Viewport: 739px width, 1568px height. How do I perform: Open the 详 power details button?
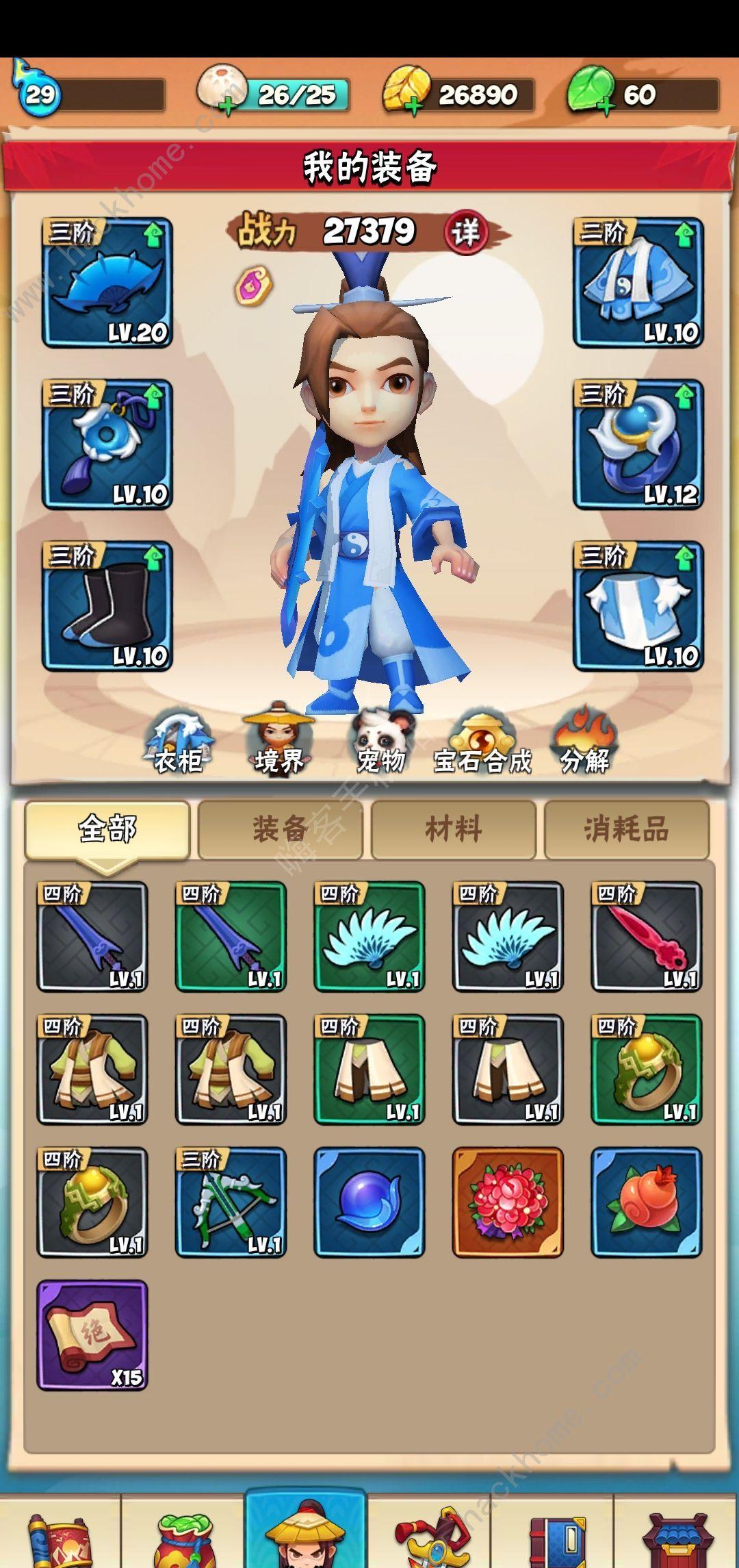(x=465, y=232)
